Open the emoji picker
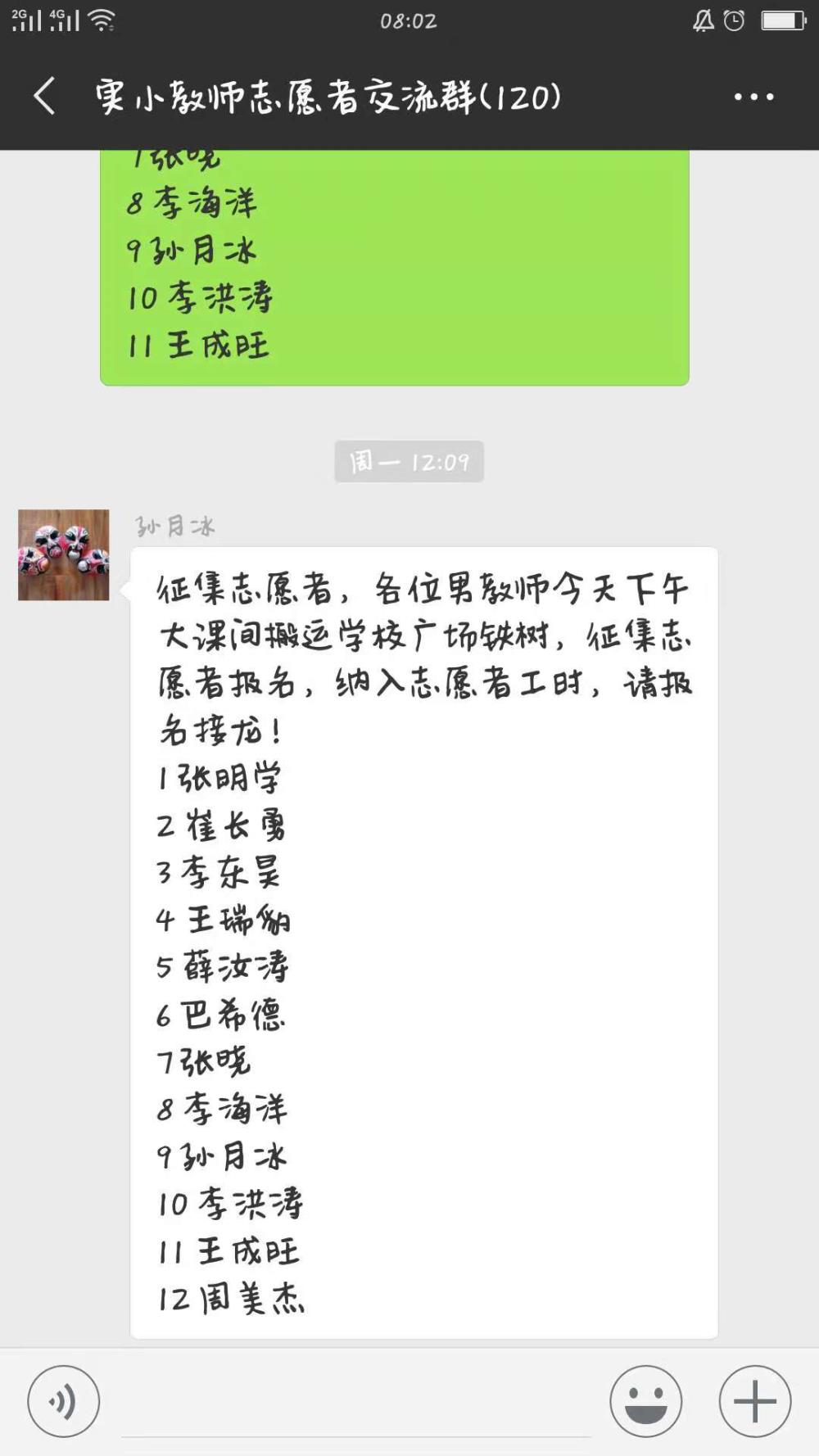Screen dimensions: 819x1456 pyautogui.click(x=645, y=1402)
